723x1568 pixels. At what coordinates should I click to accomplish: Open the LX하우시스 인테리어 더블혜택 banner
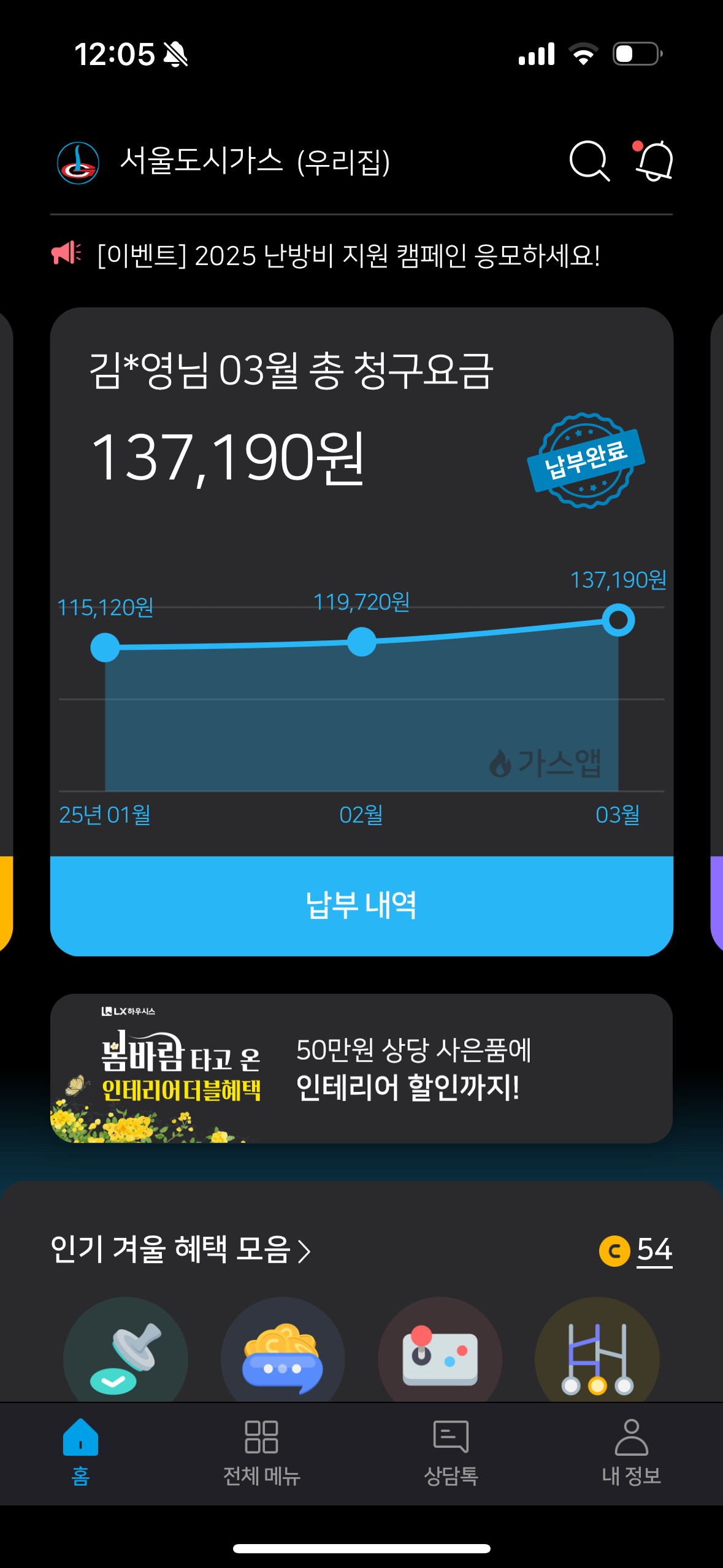361,1068
